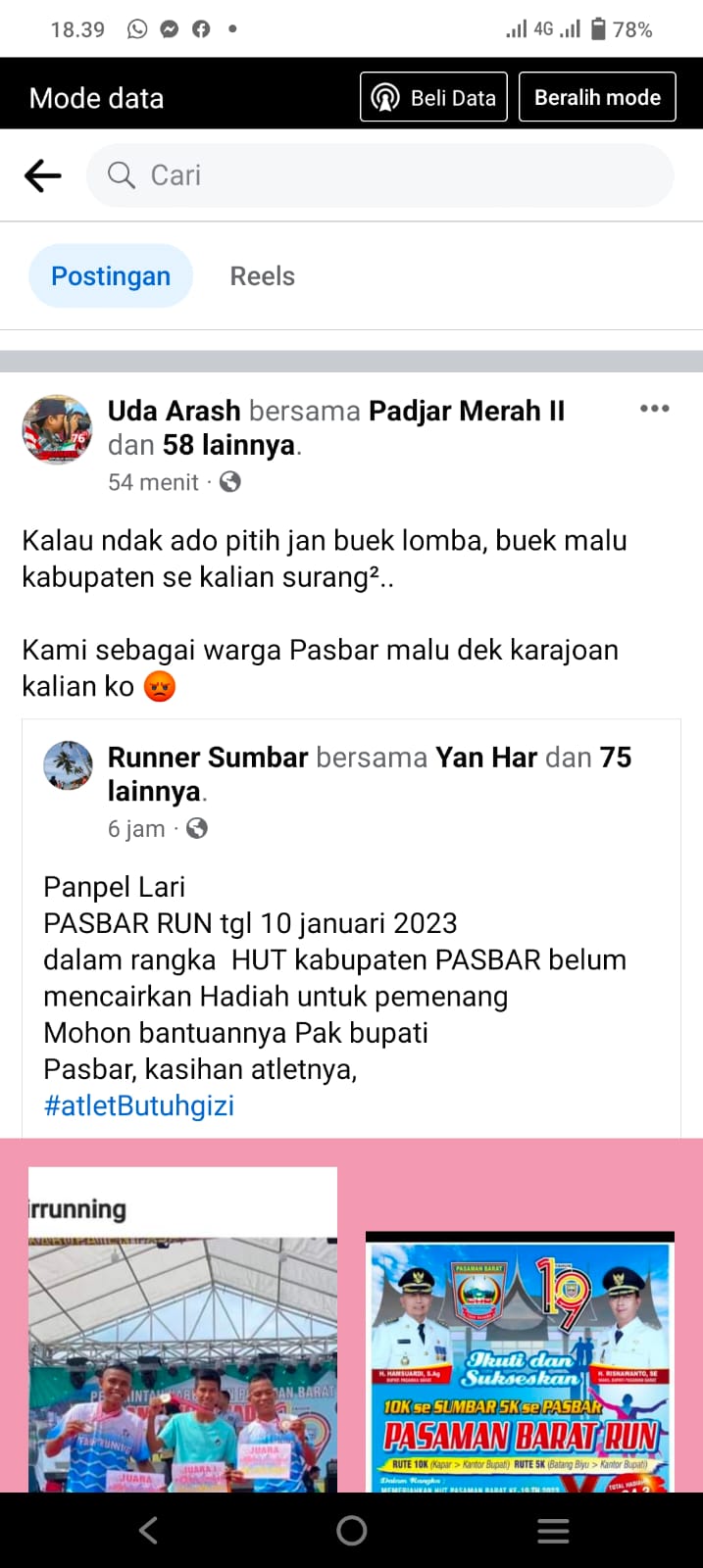Tap the Beralih mode button

(x=597, y=97)
